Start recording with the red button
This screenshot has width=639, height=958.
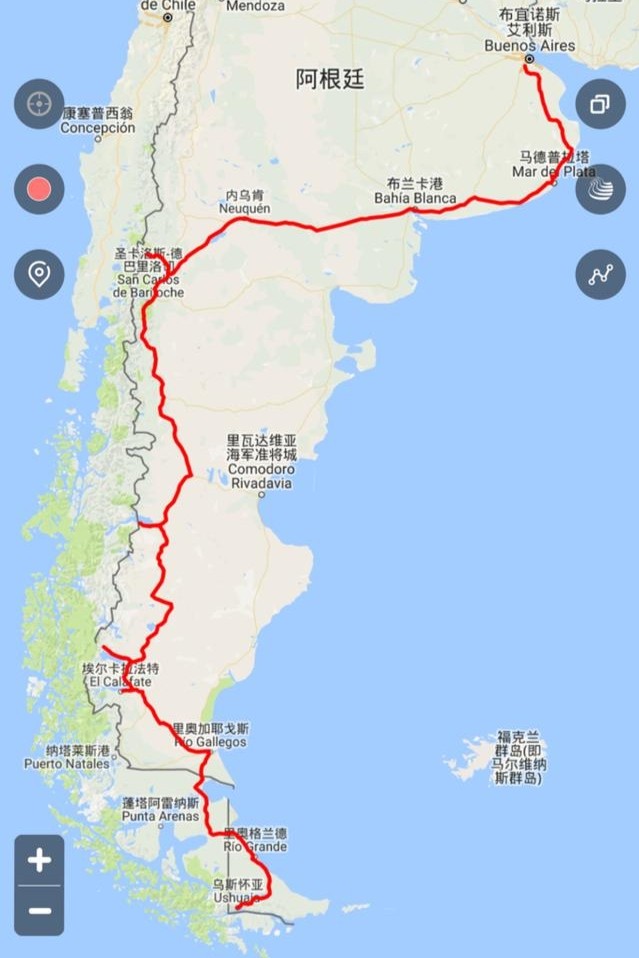(x=39, y=189)
